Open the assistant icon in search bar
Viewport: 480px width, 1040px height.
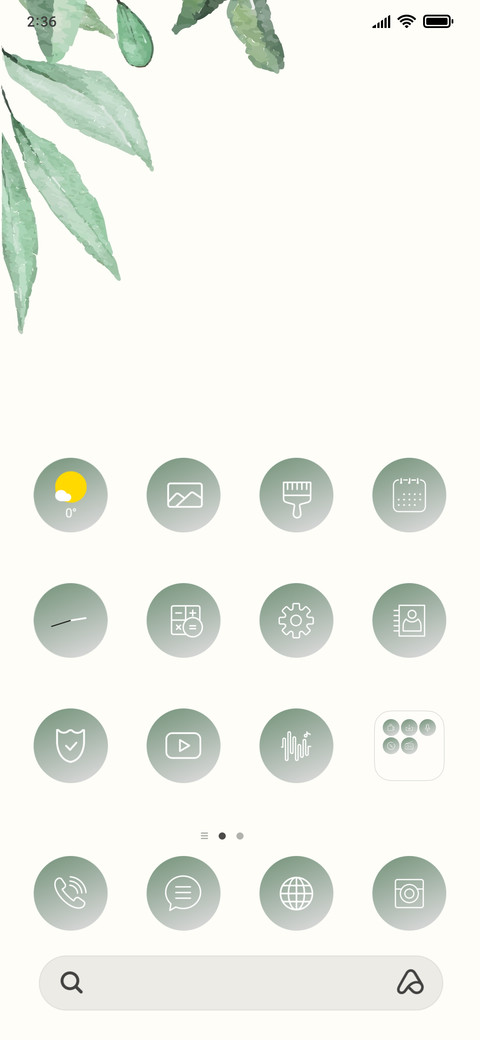coord(410,982)
